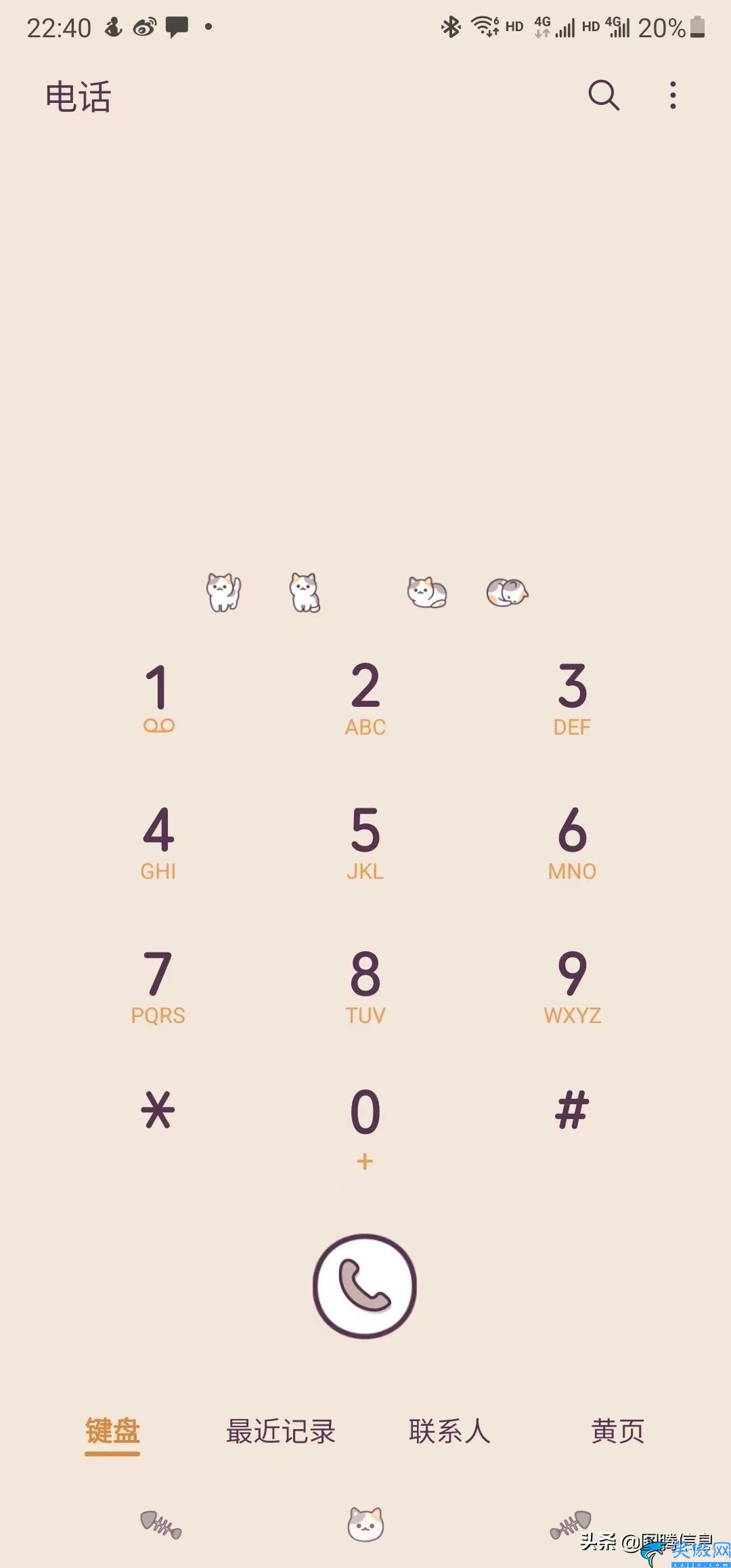Image resolution: width=731 pixels, height=1568 pixels.
Task: Open the 联系人 tab
Action: [x=449, y=1431]
